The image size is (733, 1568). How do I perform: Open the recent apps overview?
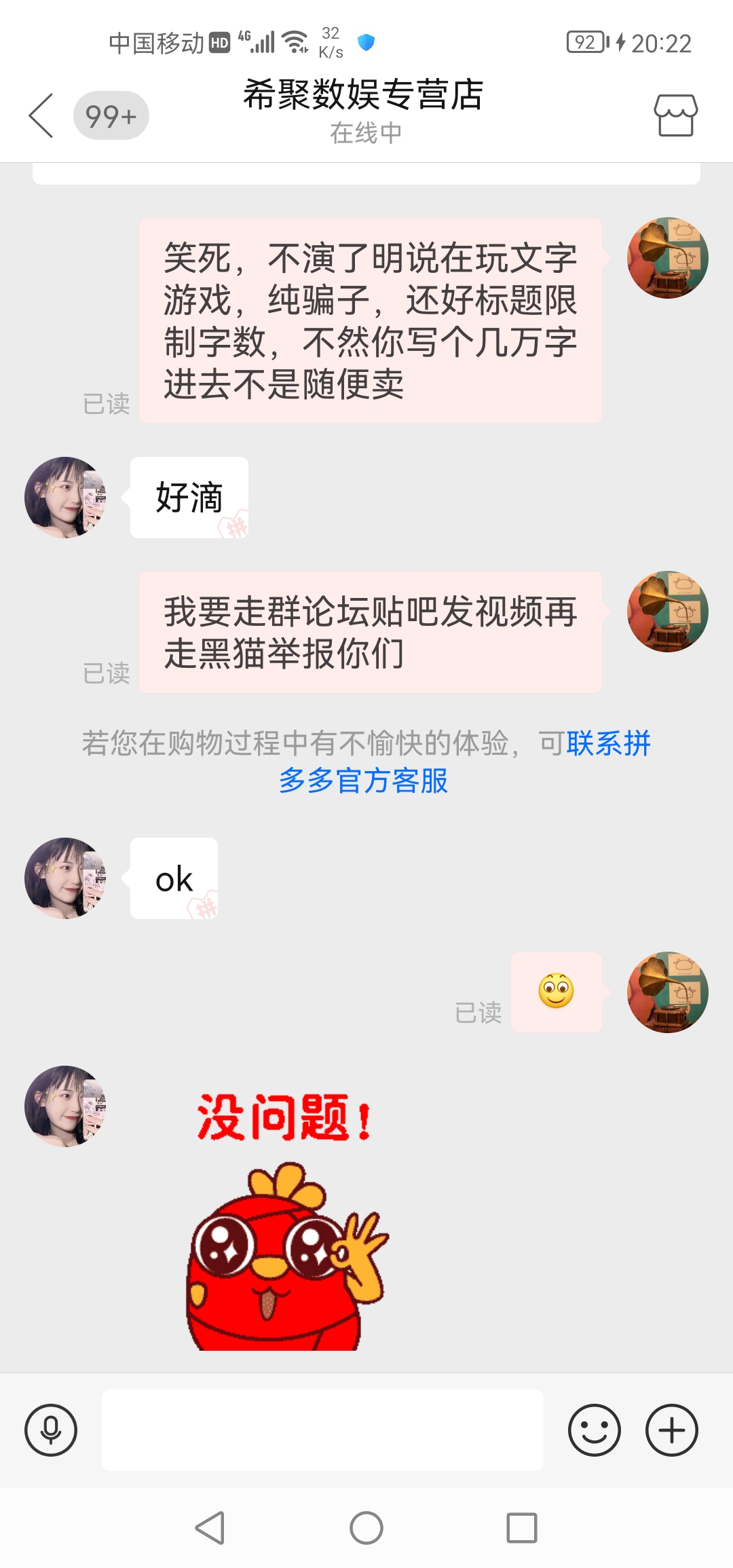point(522,1528)
